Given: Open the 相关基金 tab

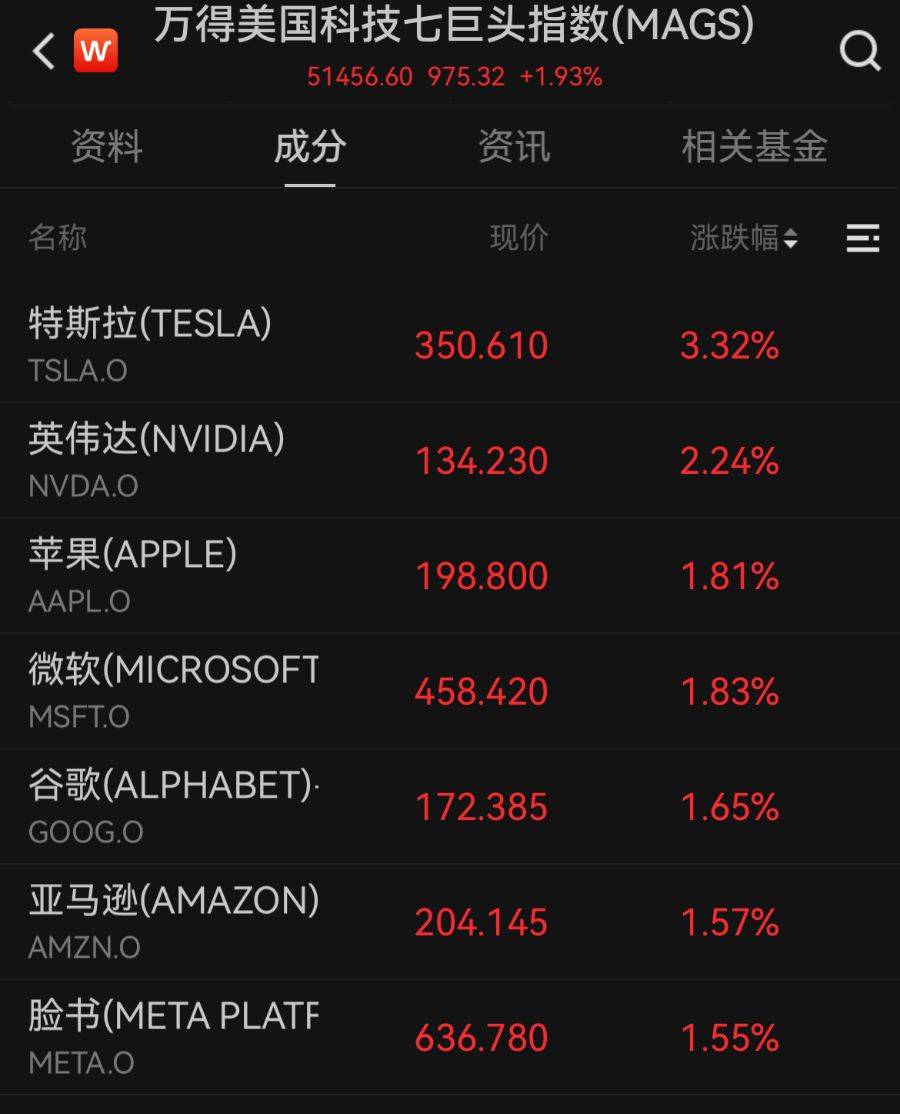Looking at the screenshot, I should pyautogui.click(x=755, y=147).
